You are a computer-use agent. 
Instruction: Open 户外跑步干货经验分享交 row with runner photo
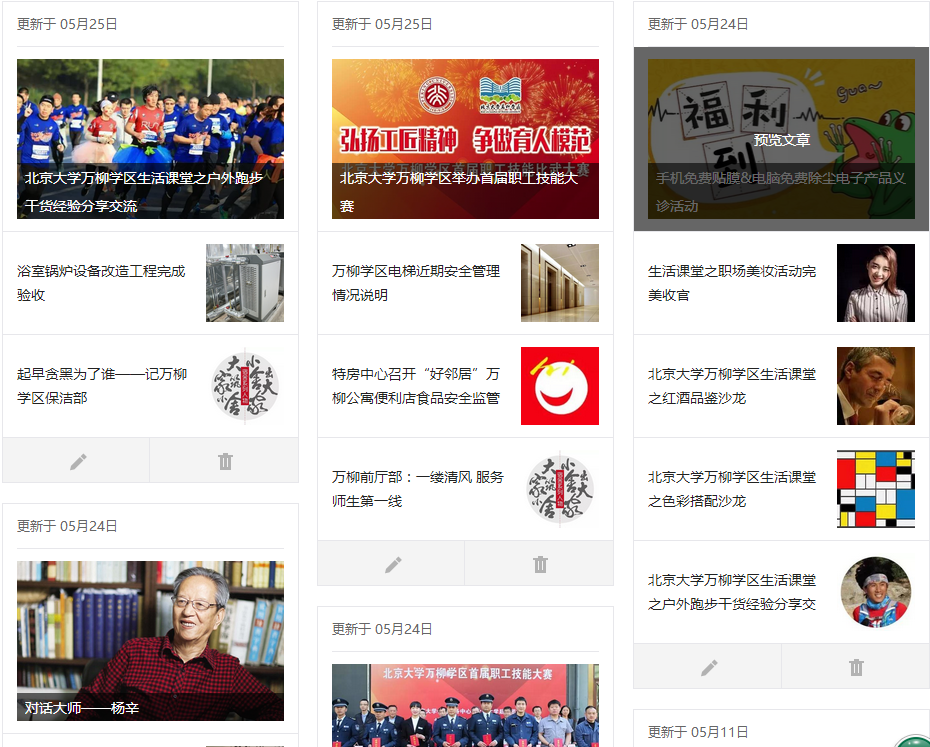pos(733,592)
